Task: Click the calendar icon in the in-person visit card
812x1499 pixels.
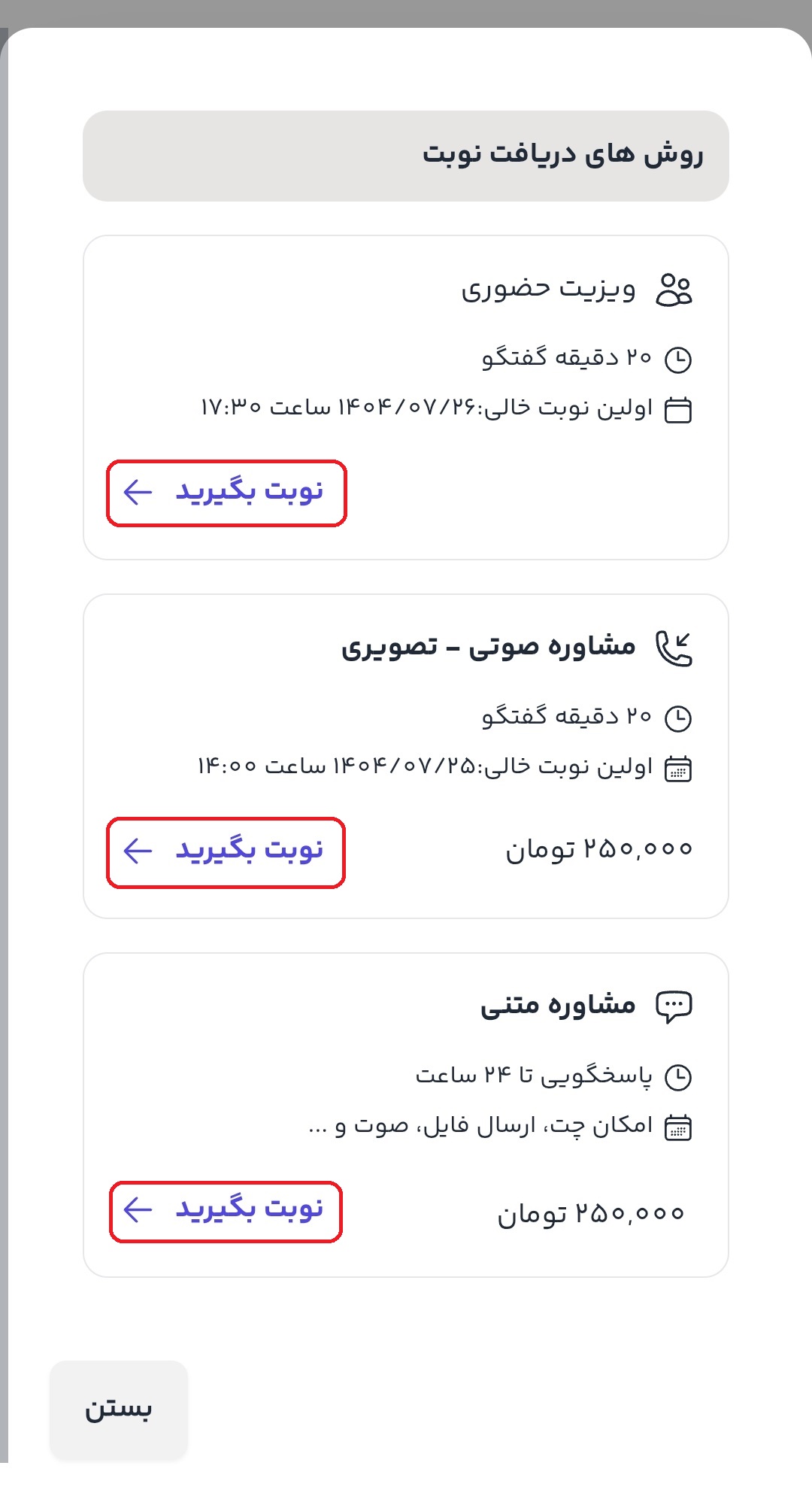Action: coord(679,410)
